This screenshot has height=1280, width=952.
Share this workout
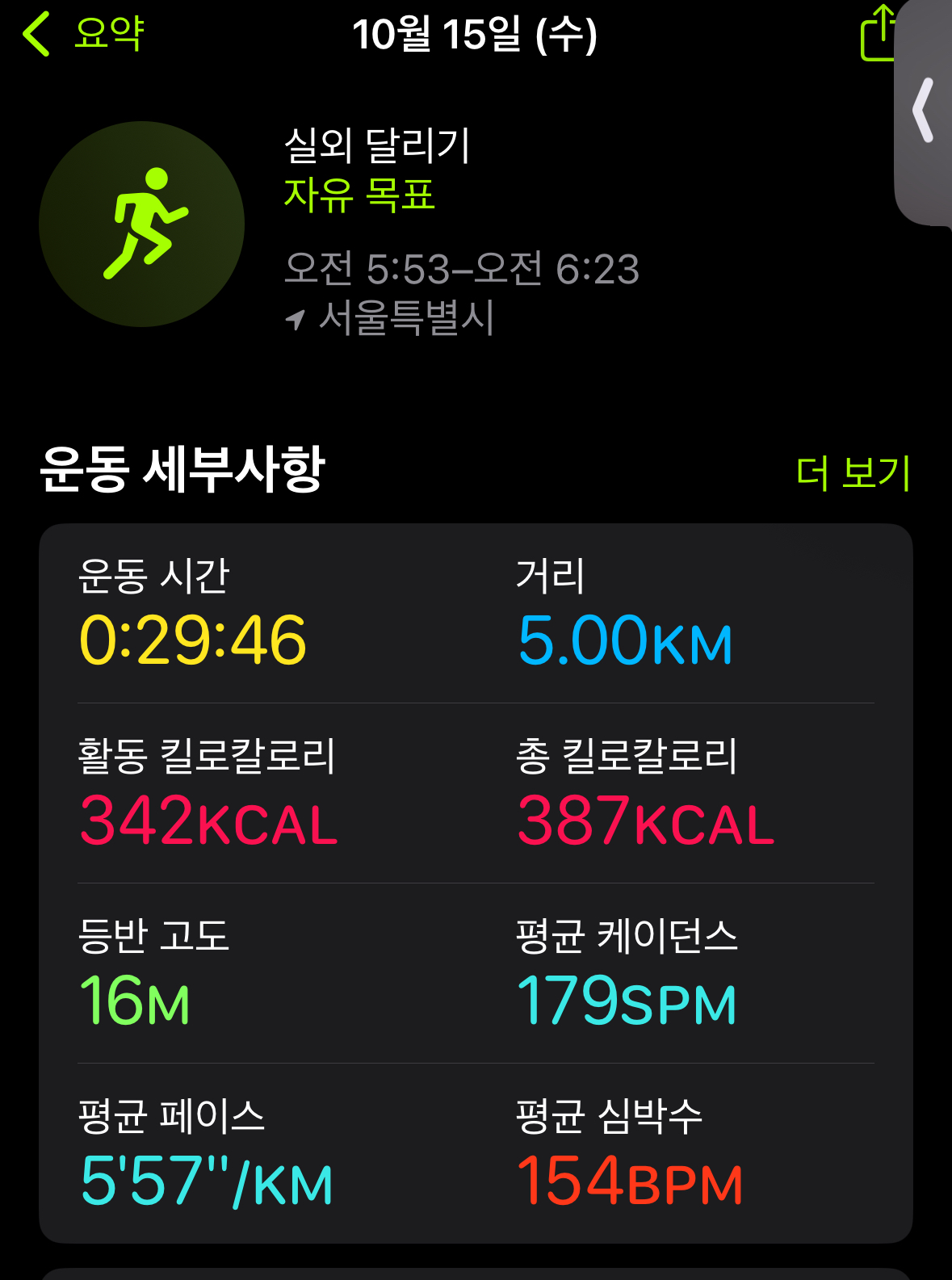point(879,34)
